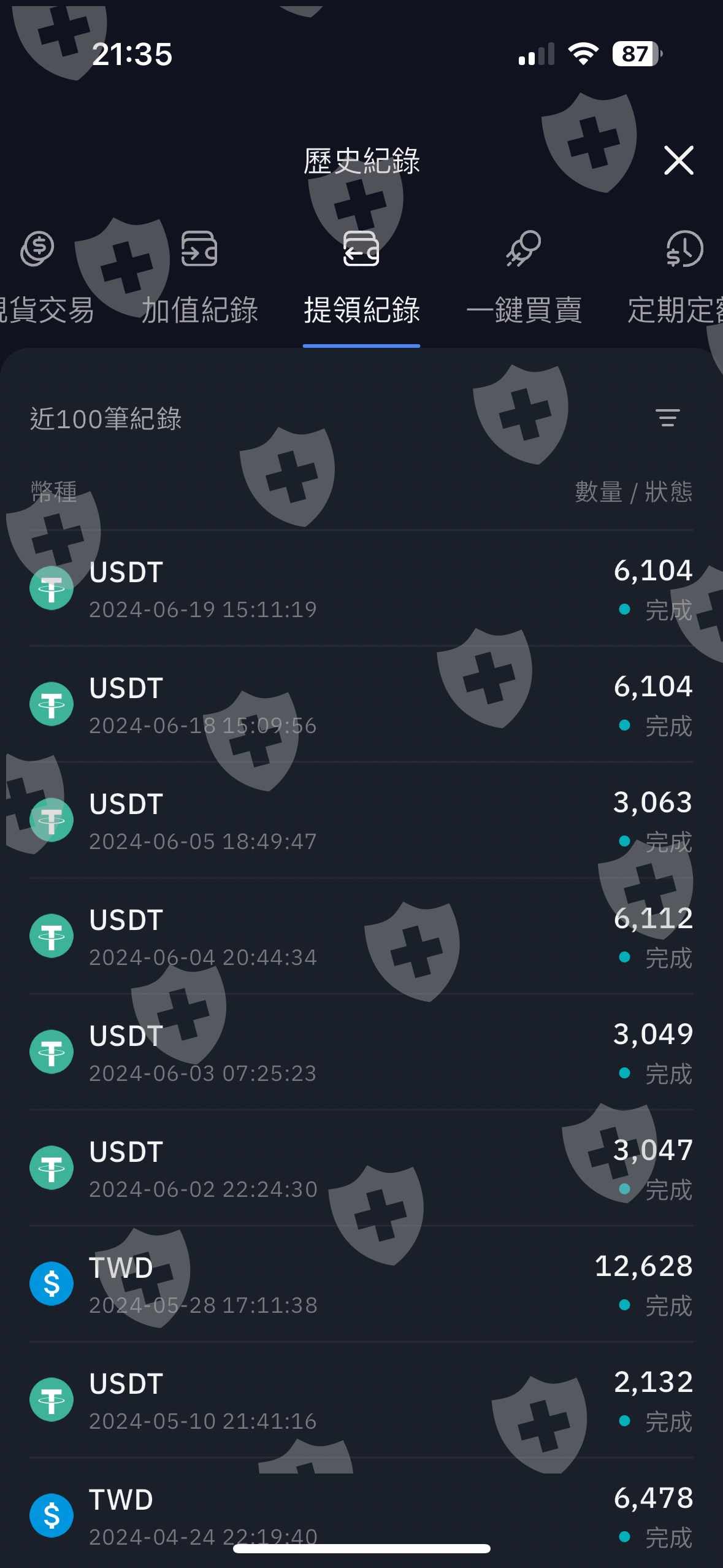Open USDT withdrawal from 2024-06-03
Screen dimensions: 723x1568
tap(361, 1052)
